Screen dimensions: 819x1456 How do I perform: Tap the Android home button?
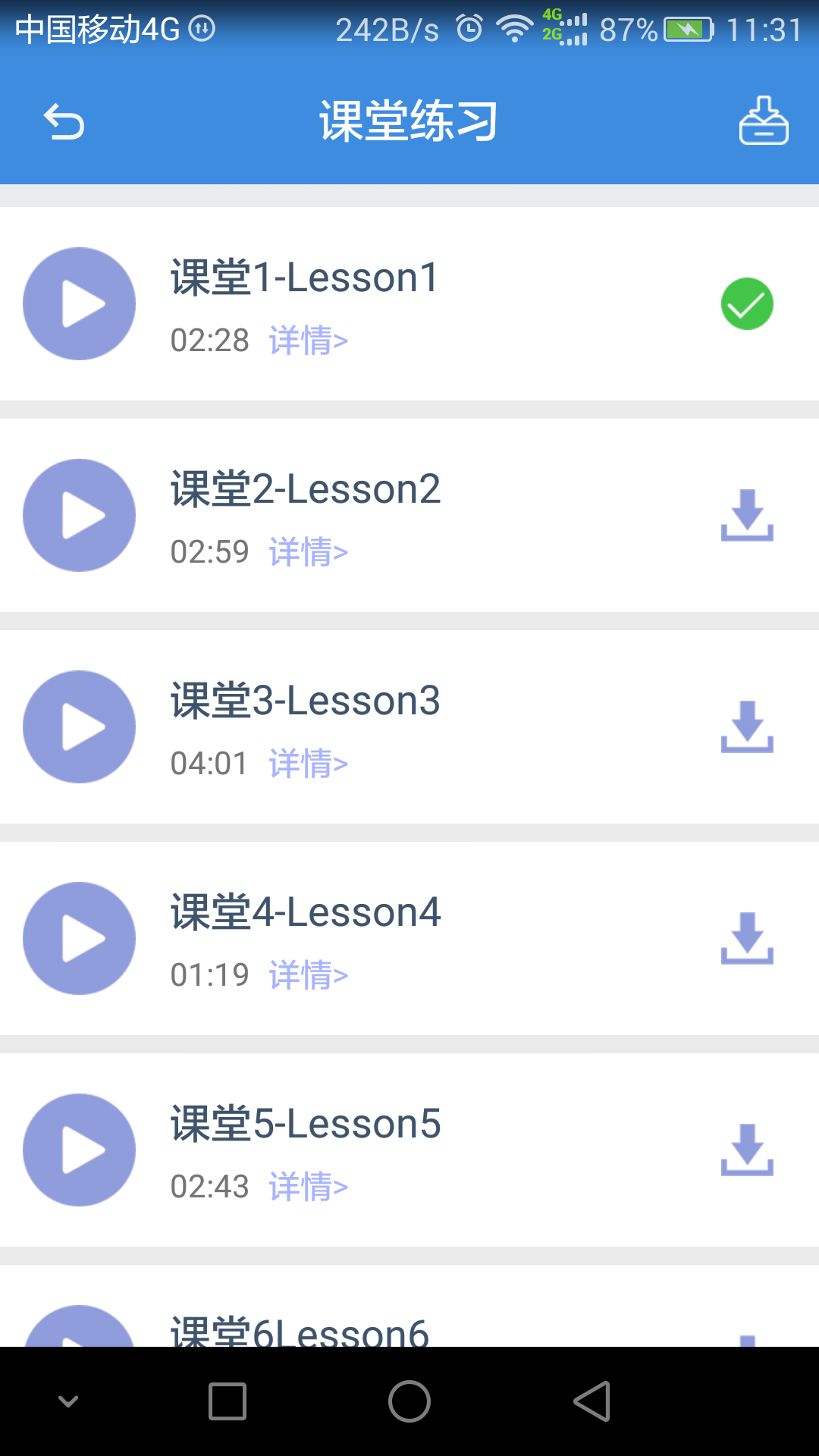pos(409,1400)
